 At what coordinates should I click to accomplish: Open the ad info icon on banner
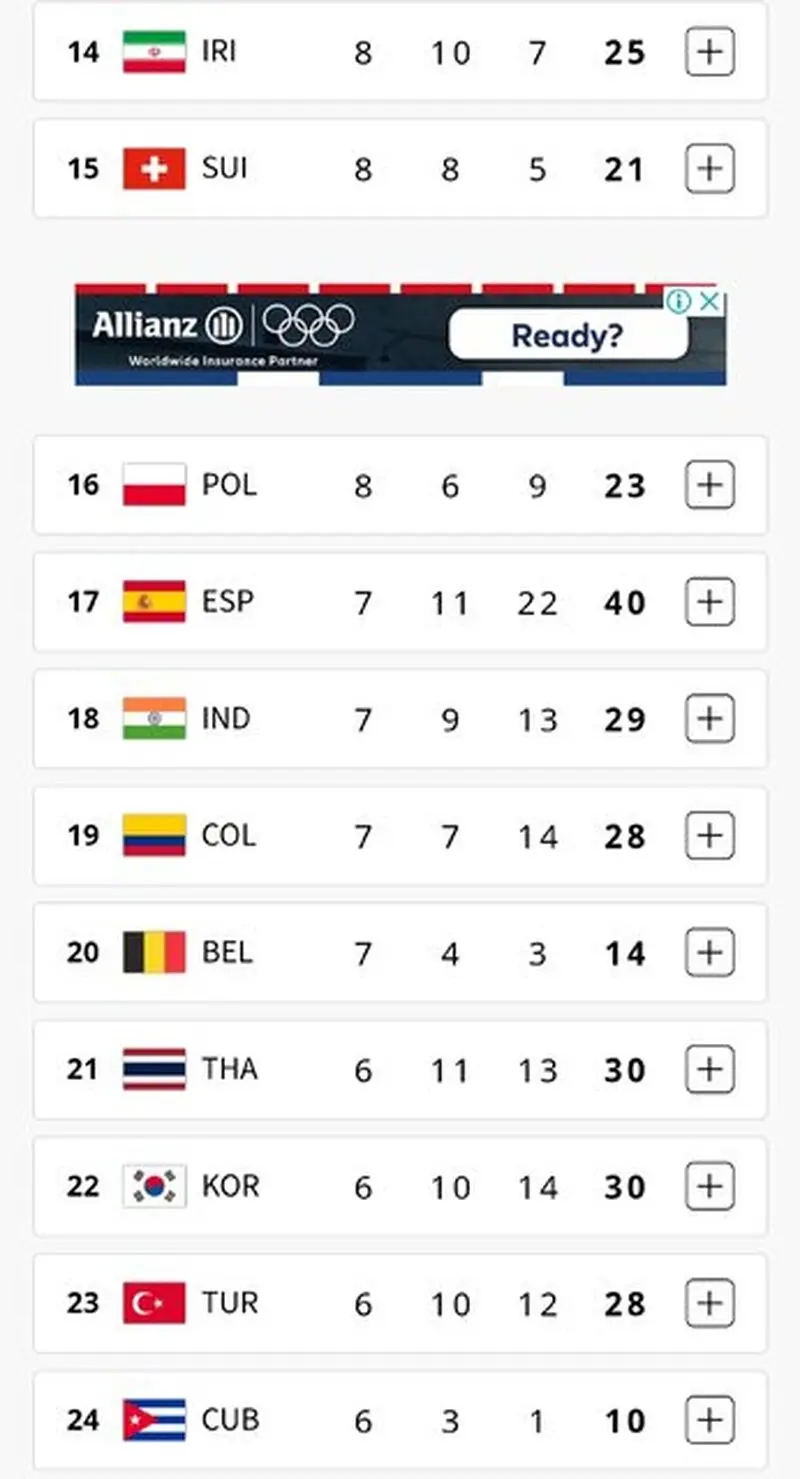(679, 301)
